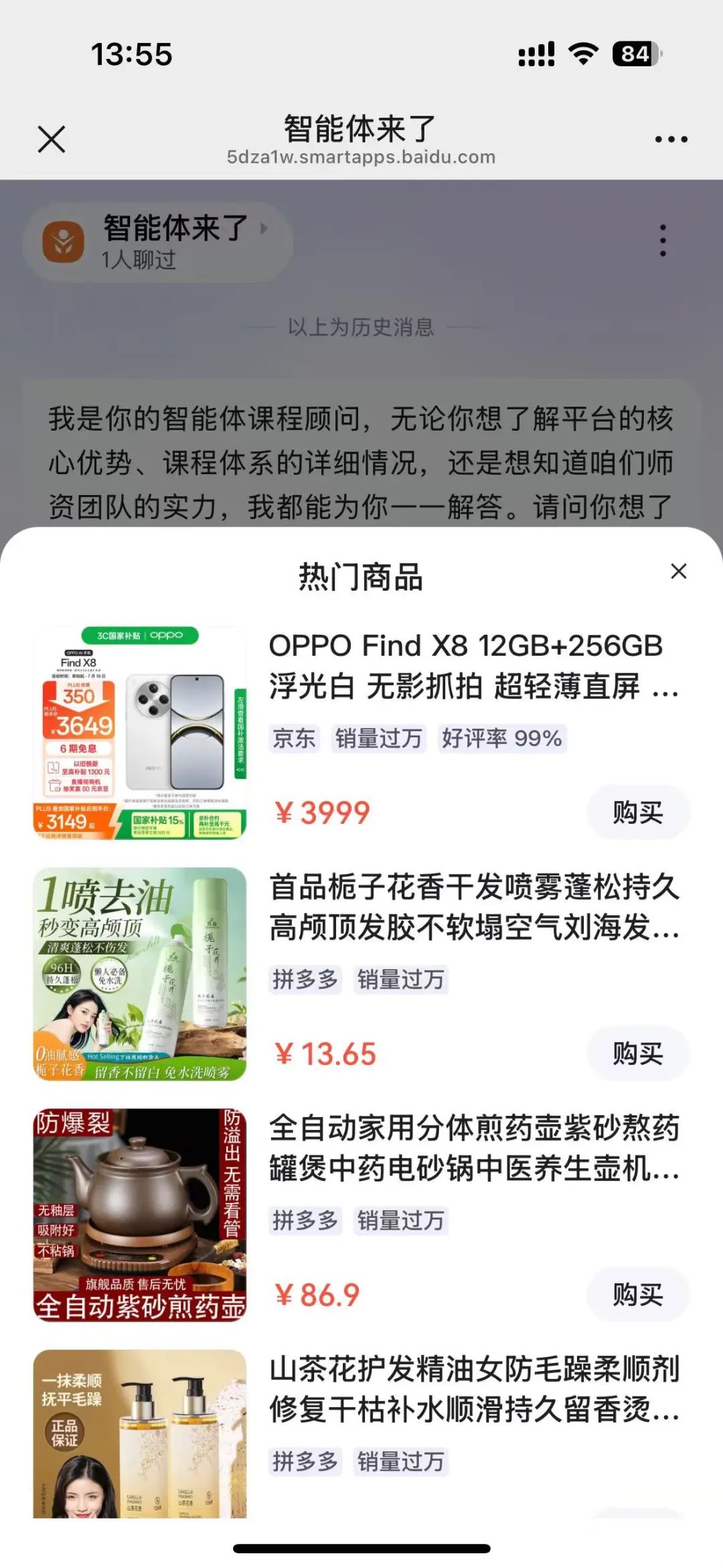The image size is (723, 1568).
Task: Select the 热门商品 panel title
Action: [x=361, y=577]
